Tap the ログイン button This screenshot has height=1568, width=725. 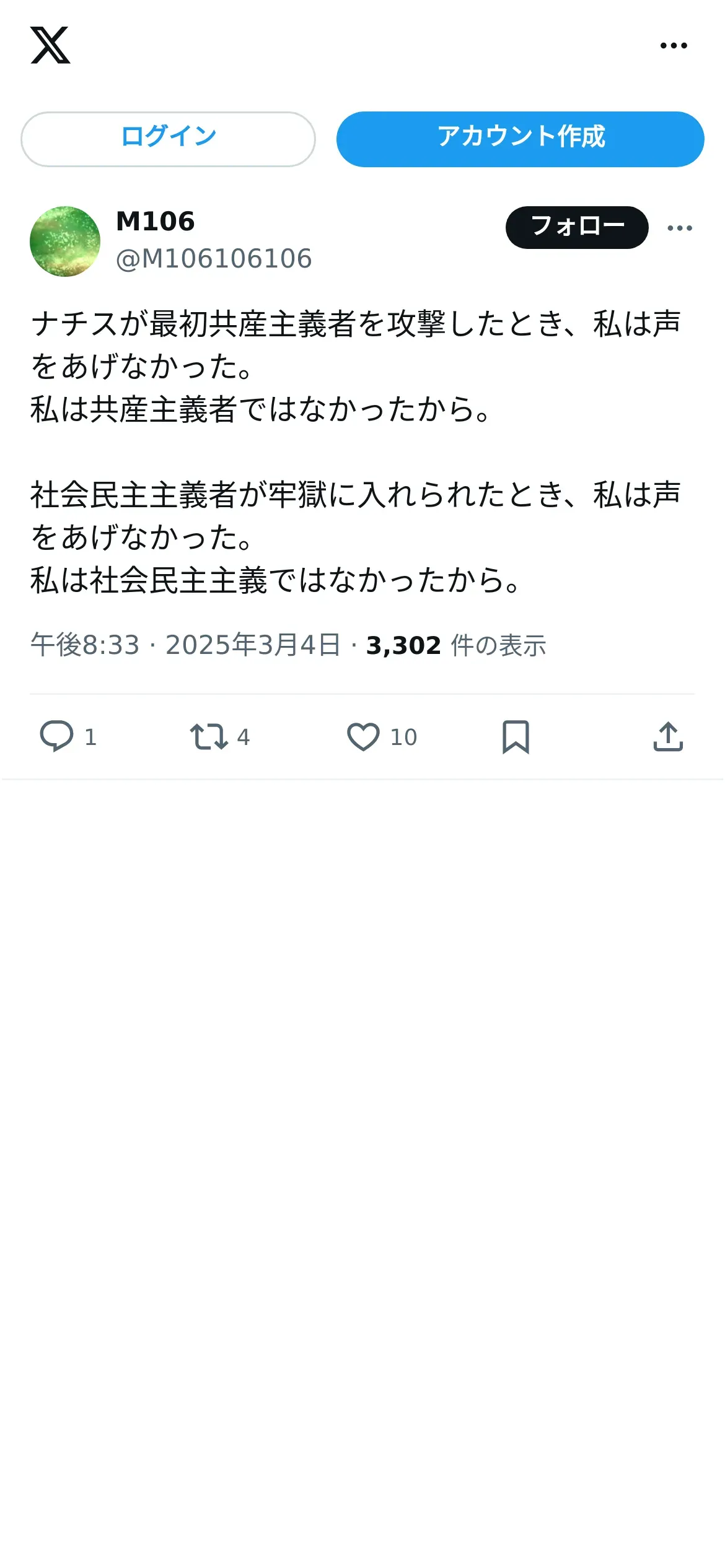[168, 139]
